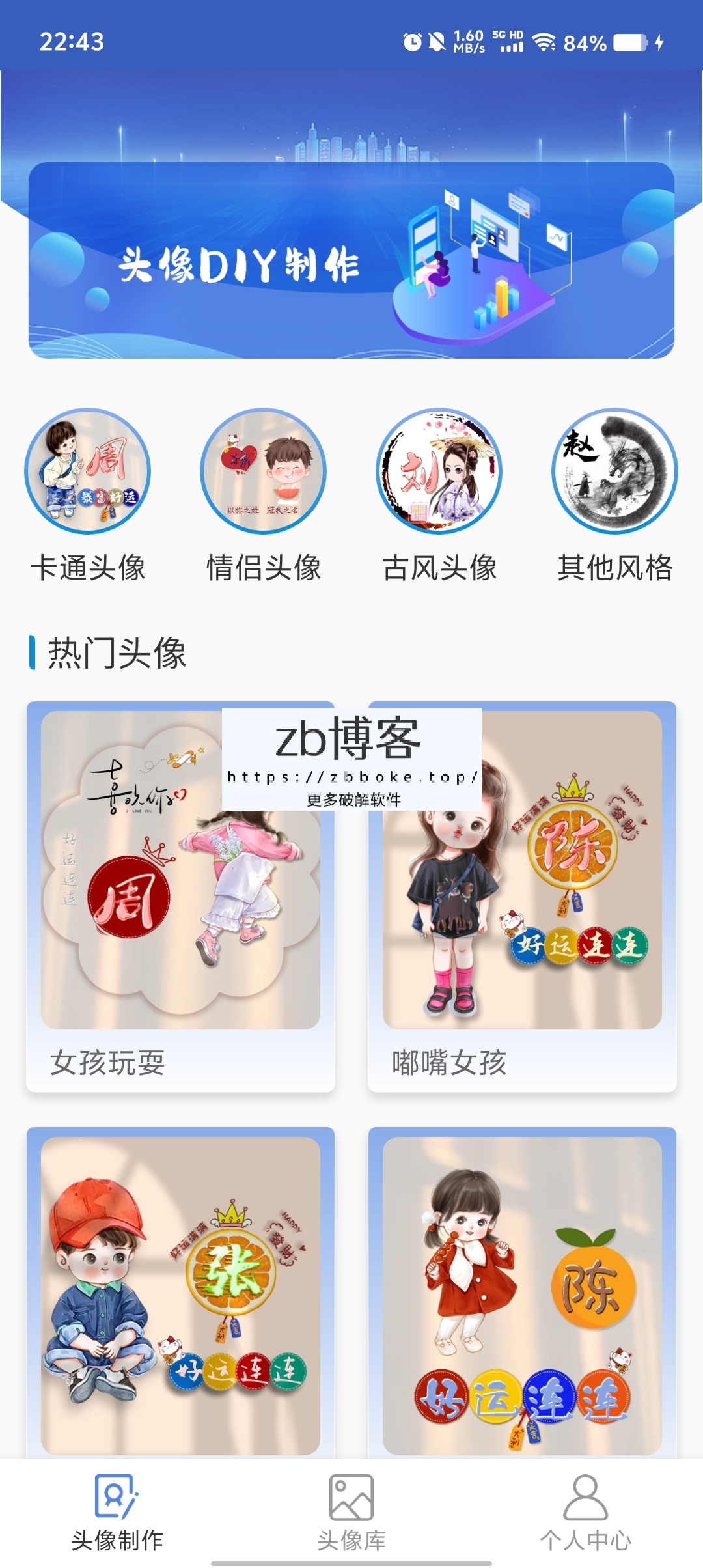Switch to the 头像制作 tab
This screenshot has width=703, height=1568.
point(117,1513)
